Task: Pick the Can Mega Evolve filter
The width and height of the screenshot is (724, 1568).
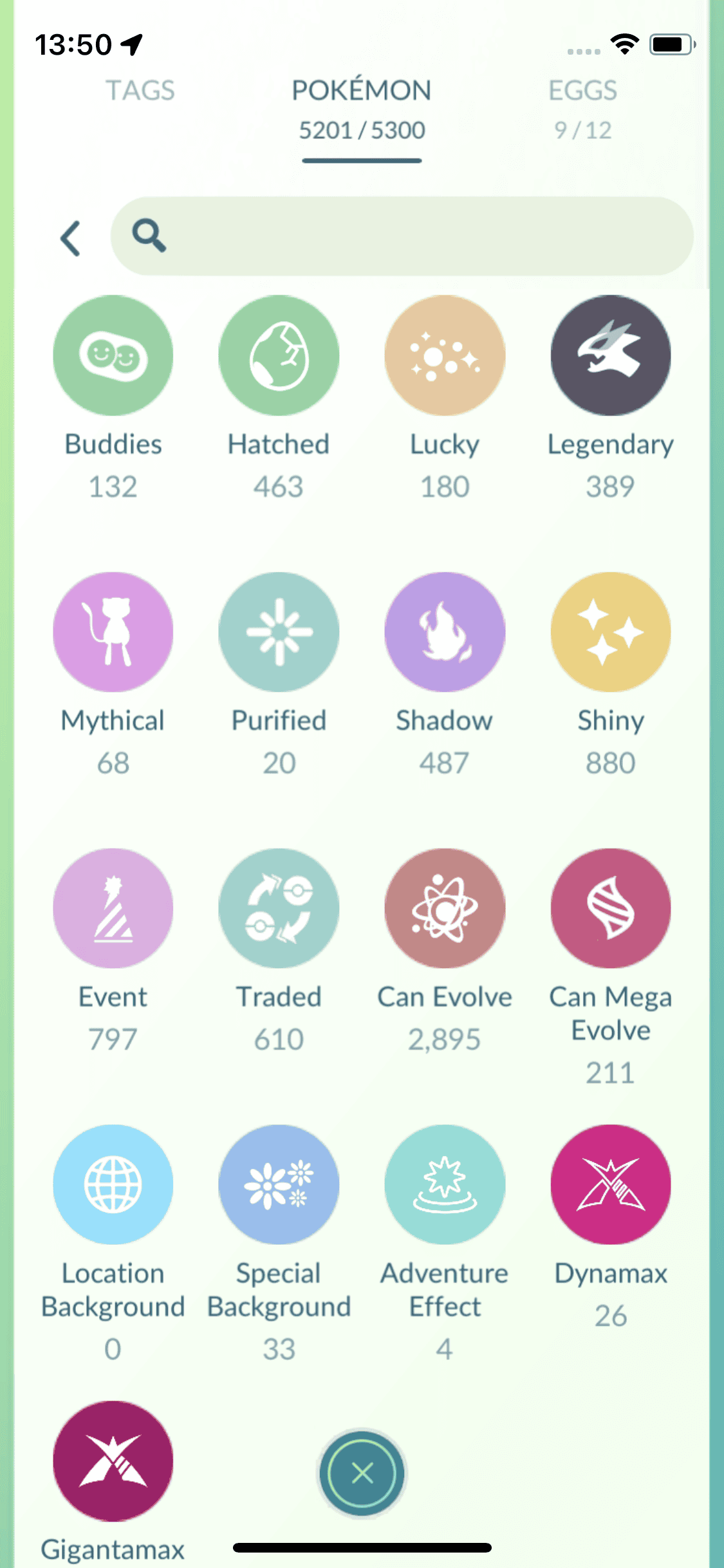Action: (x=610, y=908)
